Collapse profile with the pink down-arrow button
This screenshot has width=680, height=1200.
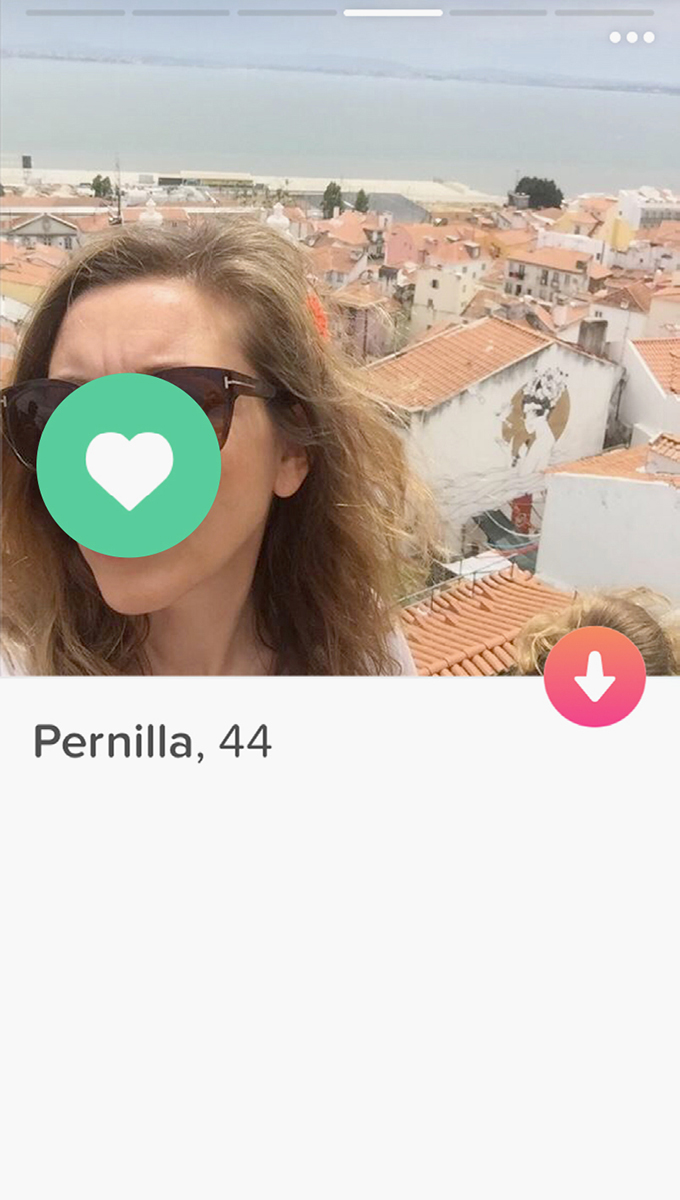[x=594, y=677]
